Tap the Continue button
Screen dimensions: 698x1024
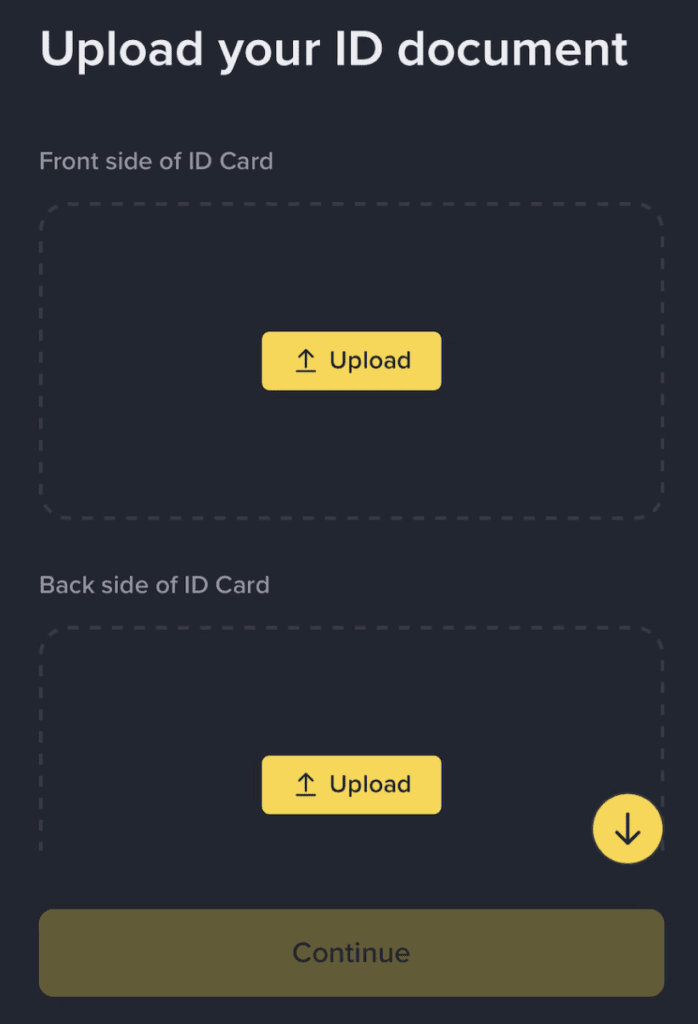[x=351, y=952]
